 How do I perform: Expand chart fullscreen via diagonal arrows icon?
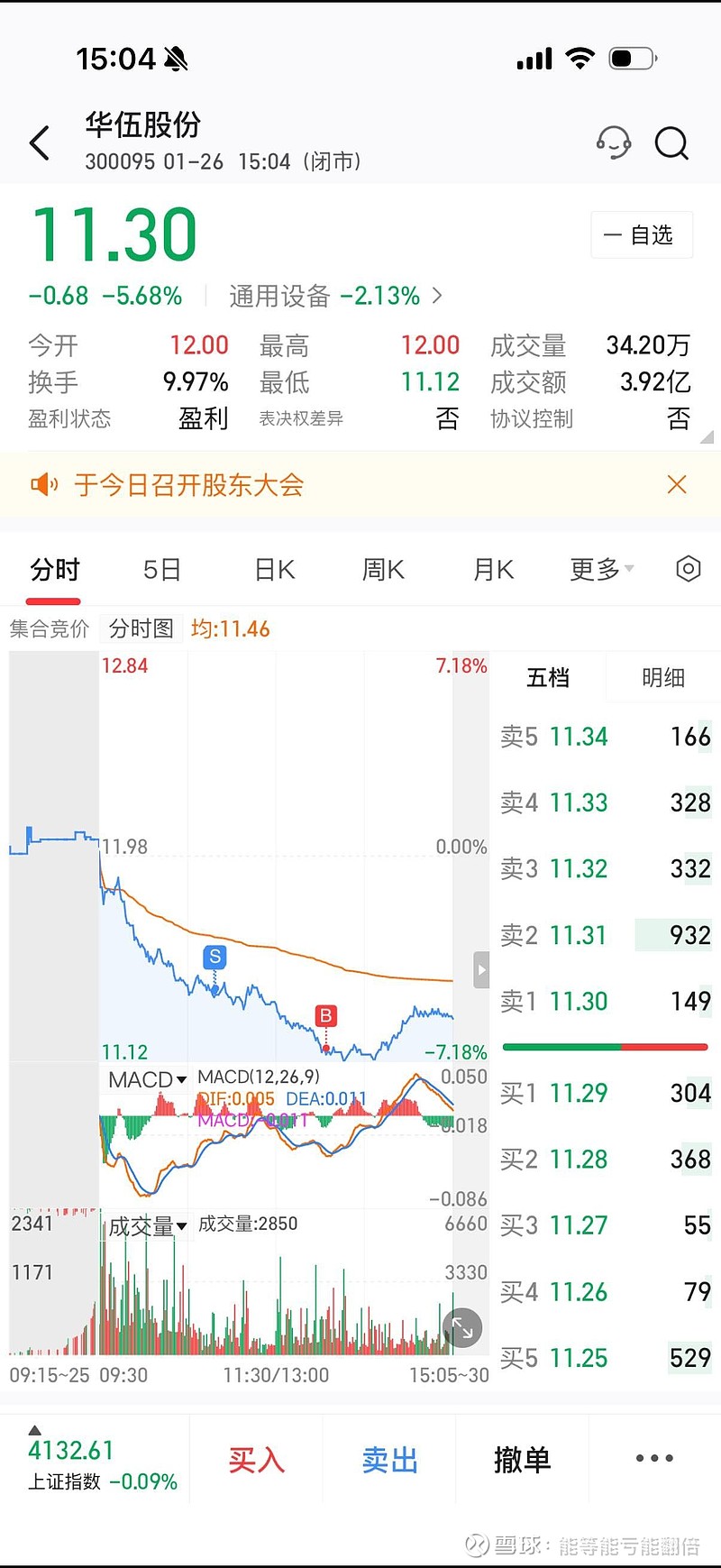tap(461, 1327)
